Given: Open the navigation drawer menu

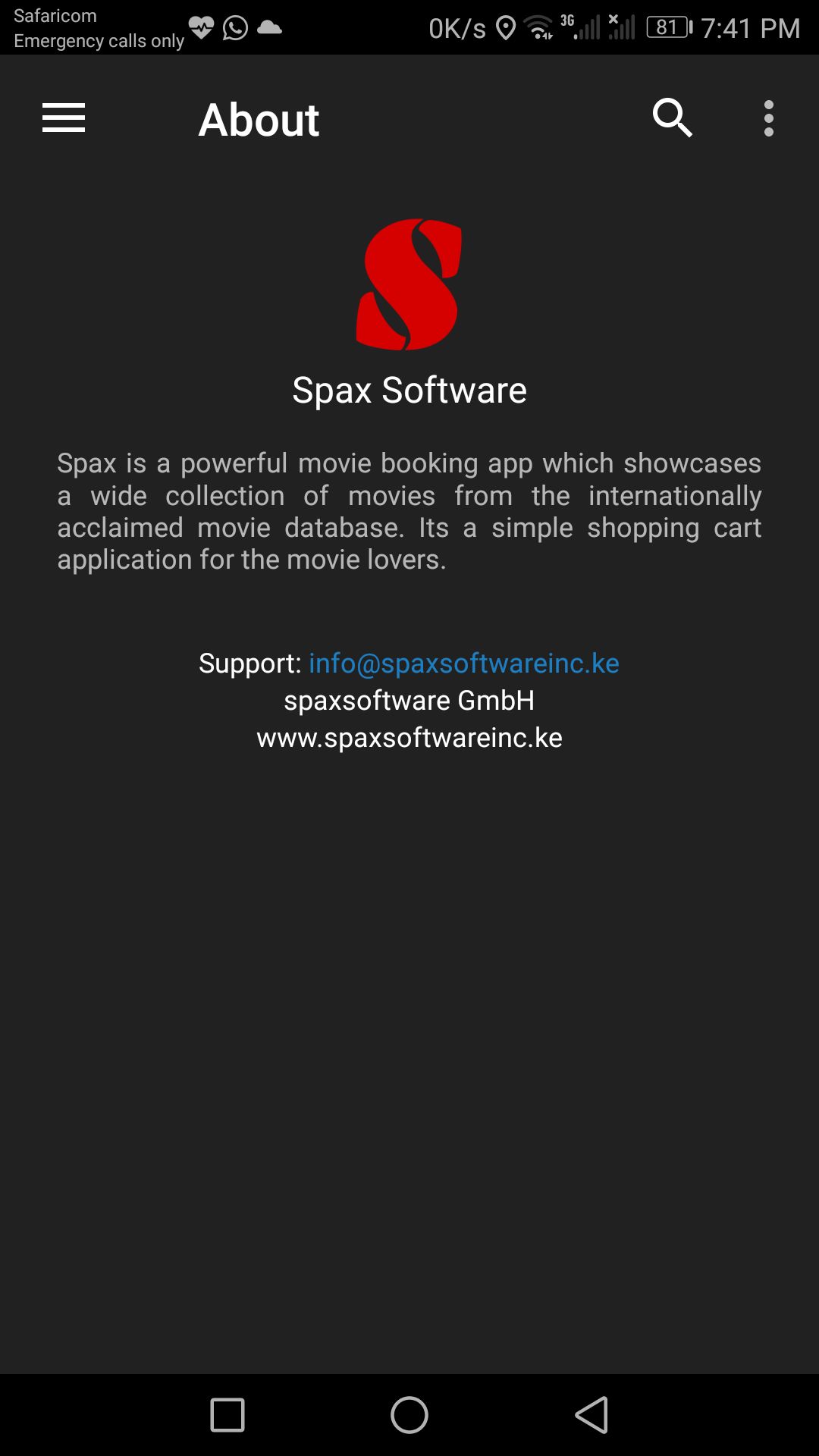Looking at the screenshot, I should tap(64, 118).
